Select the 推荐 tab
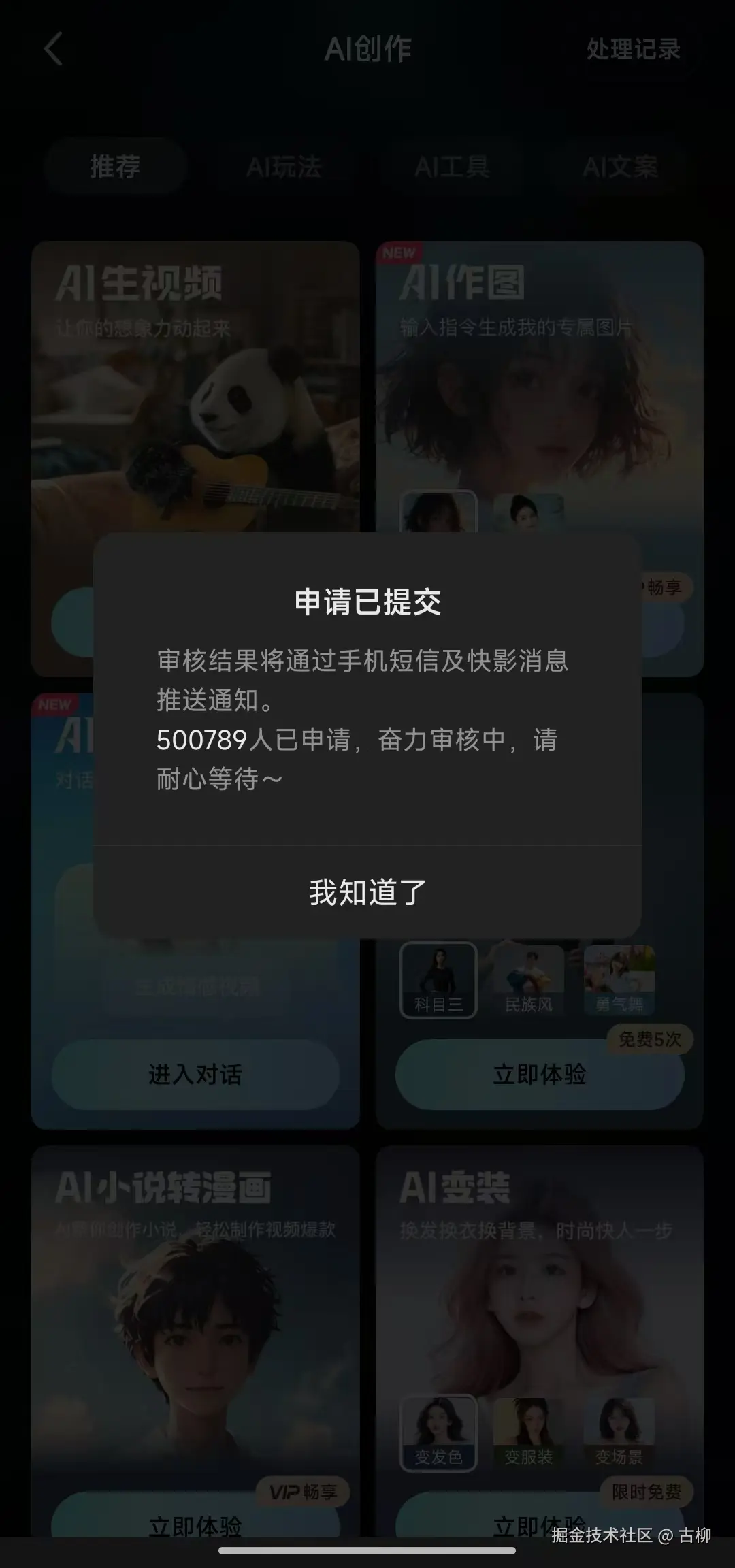Screen dimensions: 735x1568 point(115,167)
